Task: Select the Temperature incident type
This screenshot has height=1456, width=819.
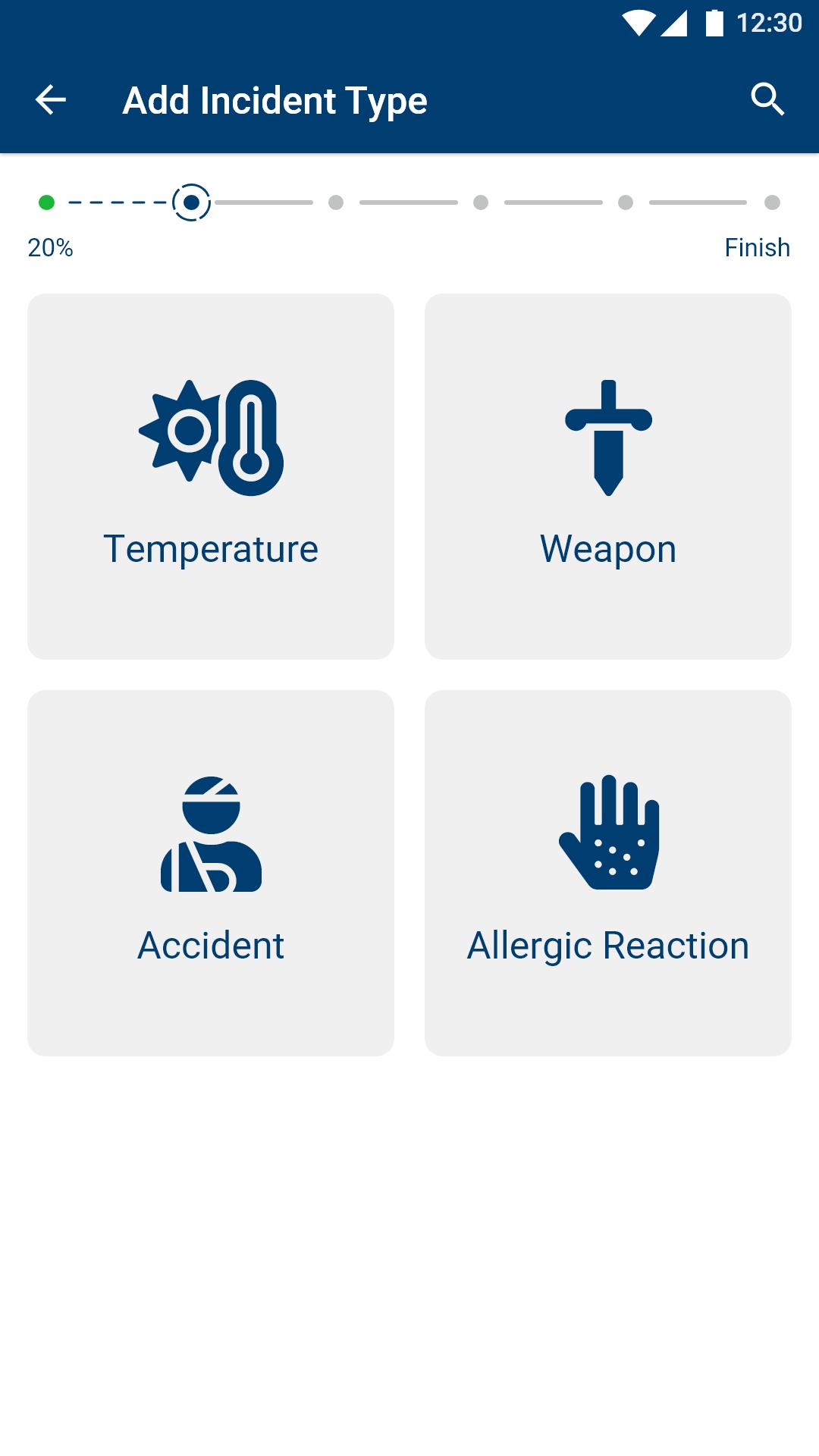Action: pyautogui.click(x=211, y=476)
